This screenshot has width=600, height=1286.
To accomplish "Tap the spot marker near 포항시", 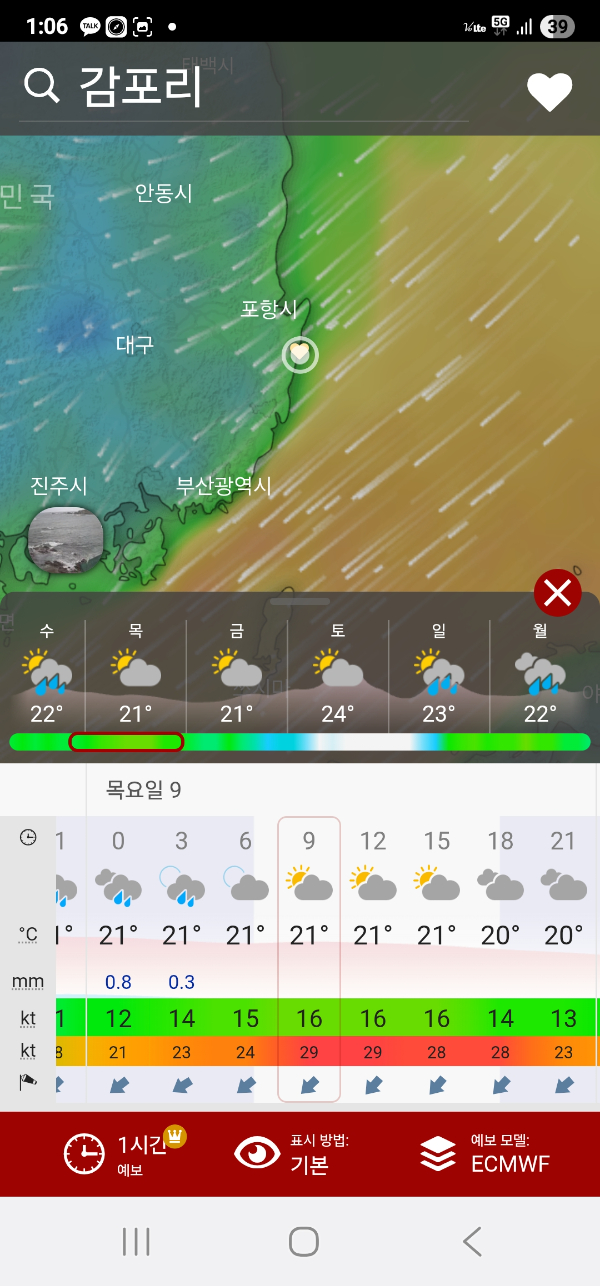I will click(299, 354).
